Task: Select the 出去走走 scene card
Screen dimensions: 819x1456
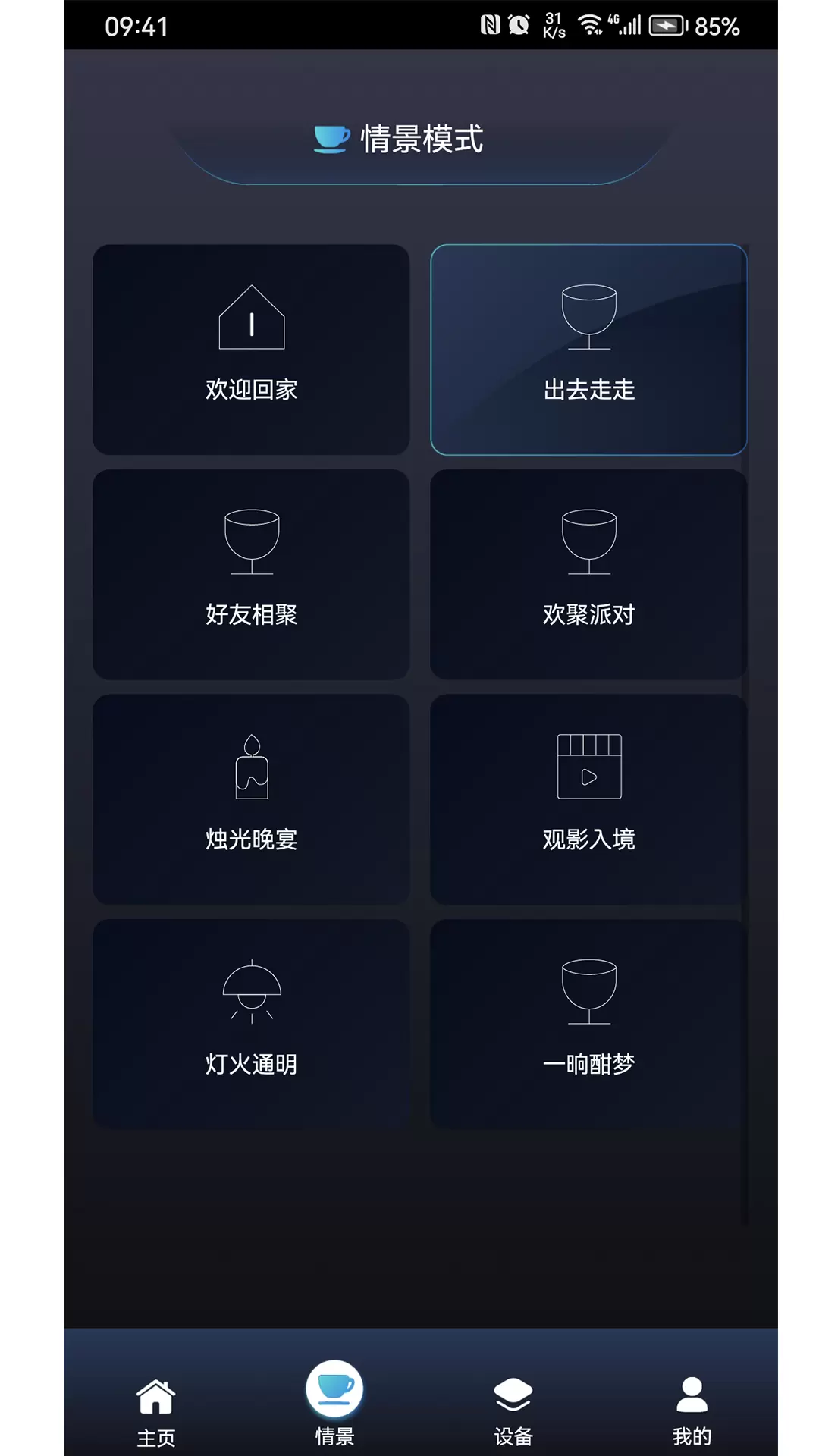Action: tap(588, 349)
